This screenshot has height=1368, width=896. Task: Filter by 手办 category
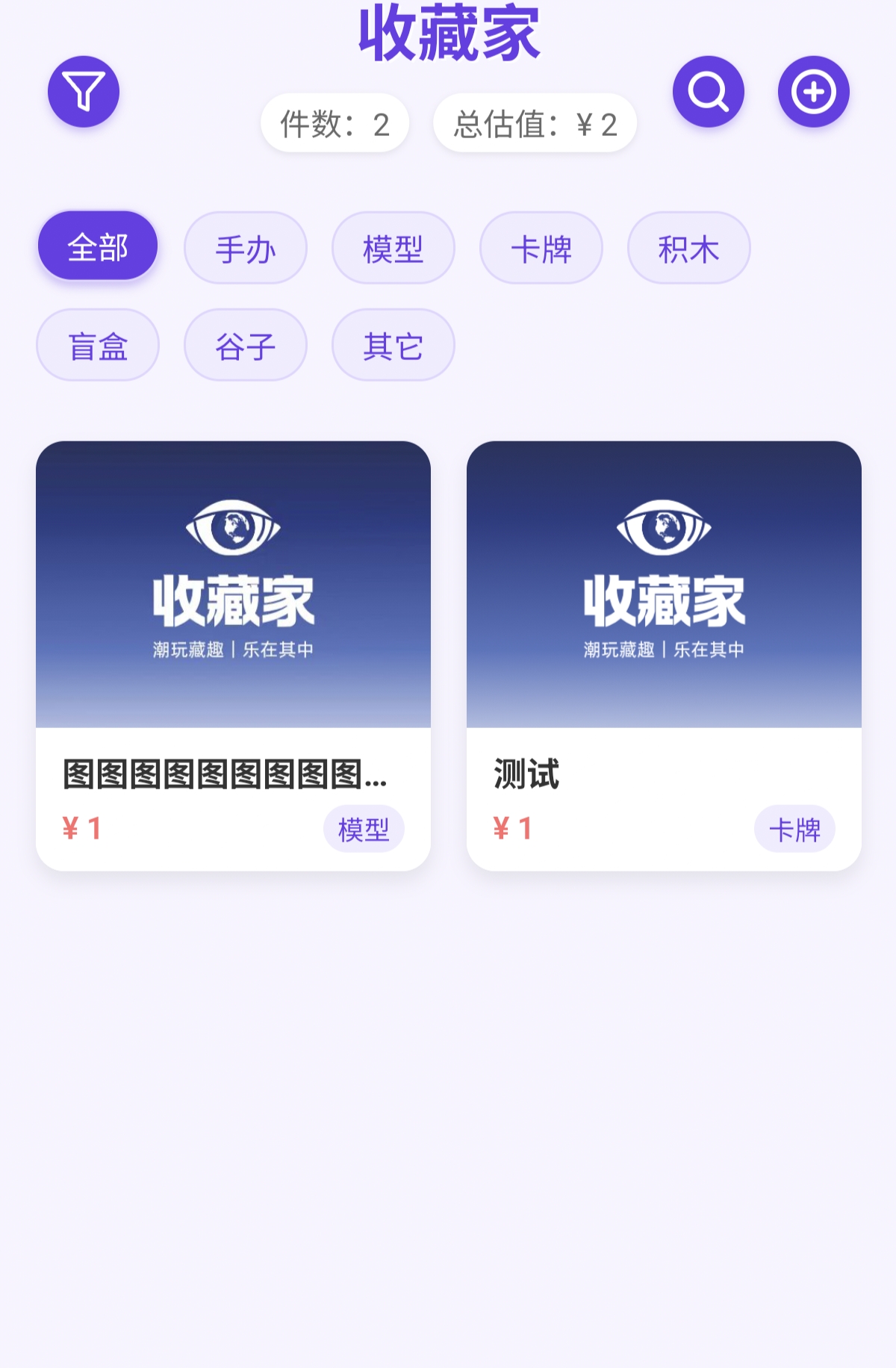click(x=246, y=248)
